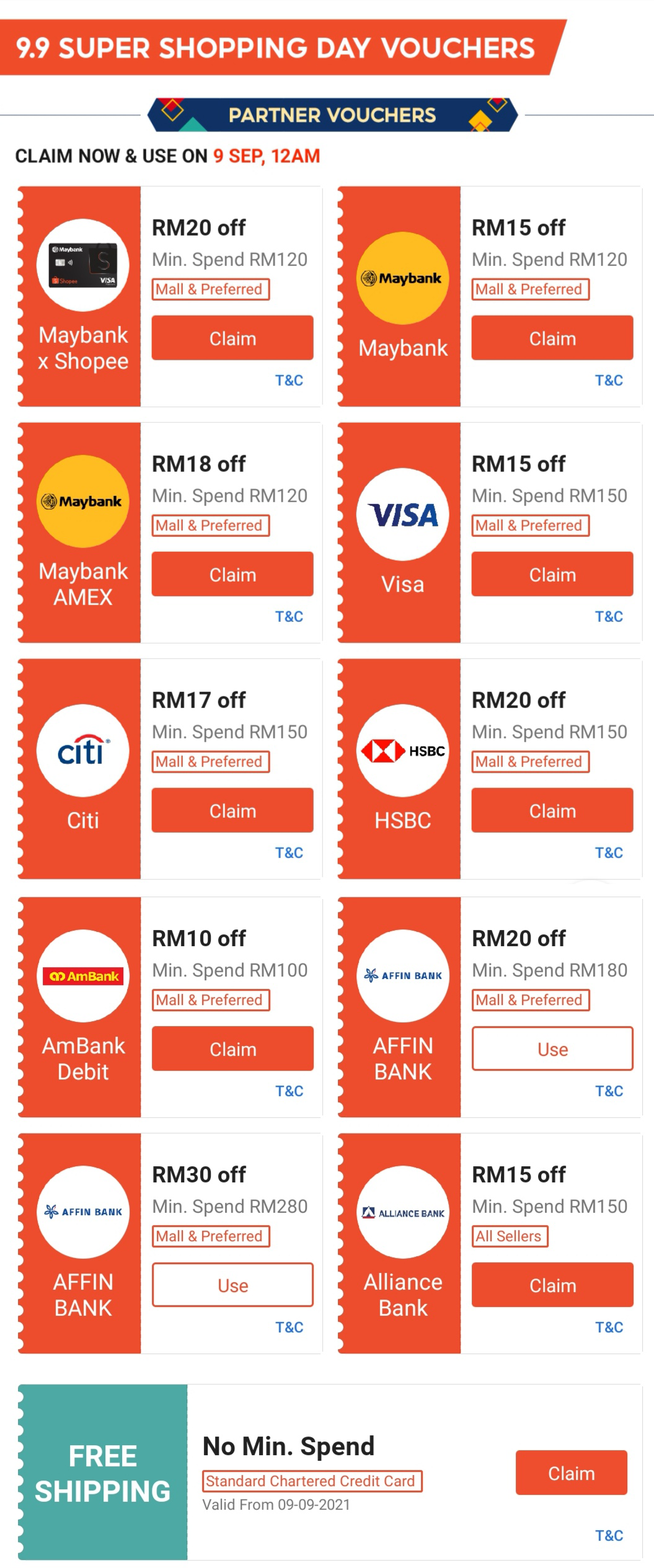Claim the Maybank RM15 off voucher

tap(552, 338)
